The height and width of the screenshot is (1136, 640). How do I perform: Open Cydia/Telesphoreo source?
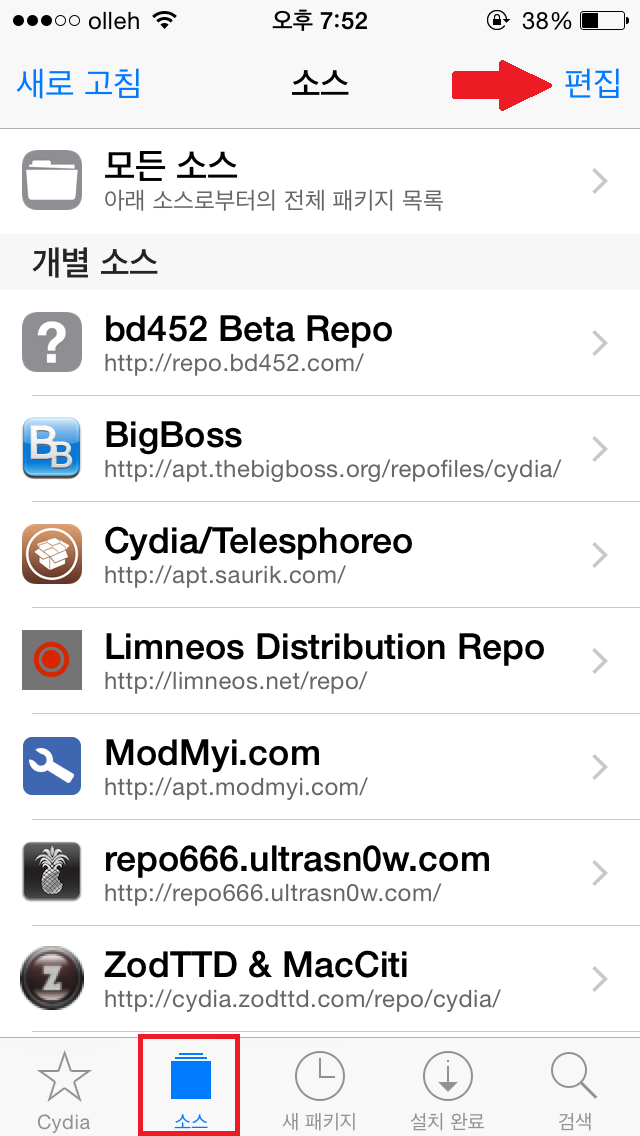pos(320,554)
